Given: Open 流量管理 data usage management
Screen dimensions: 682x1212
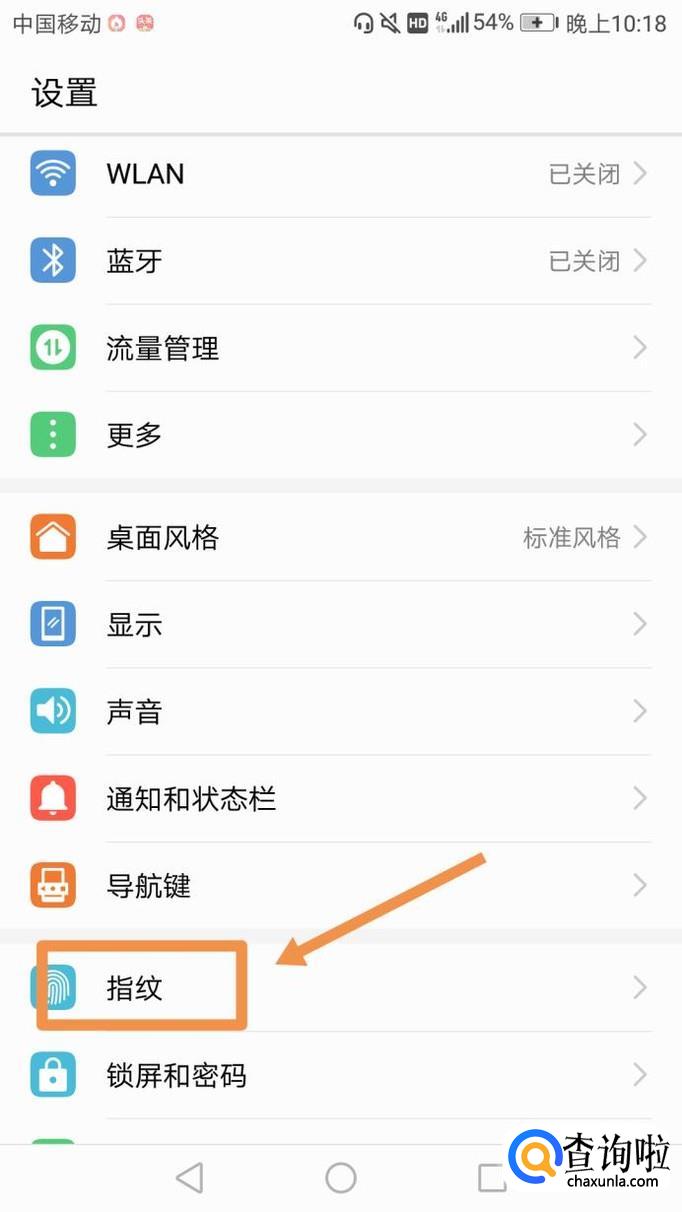Looking at the screenshot, I should [x=340, y=348].
